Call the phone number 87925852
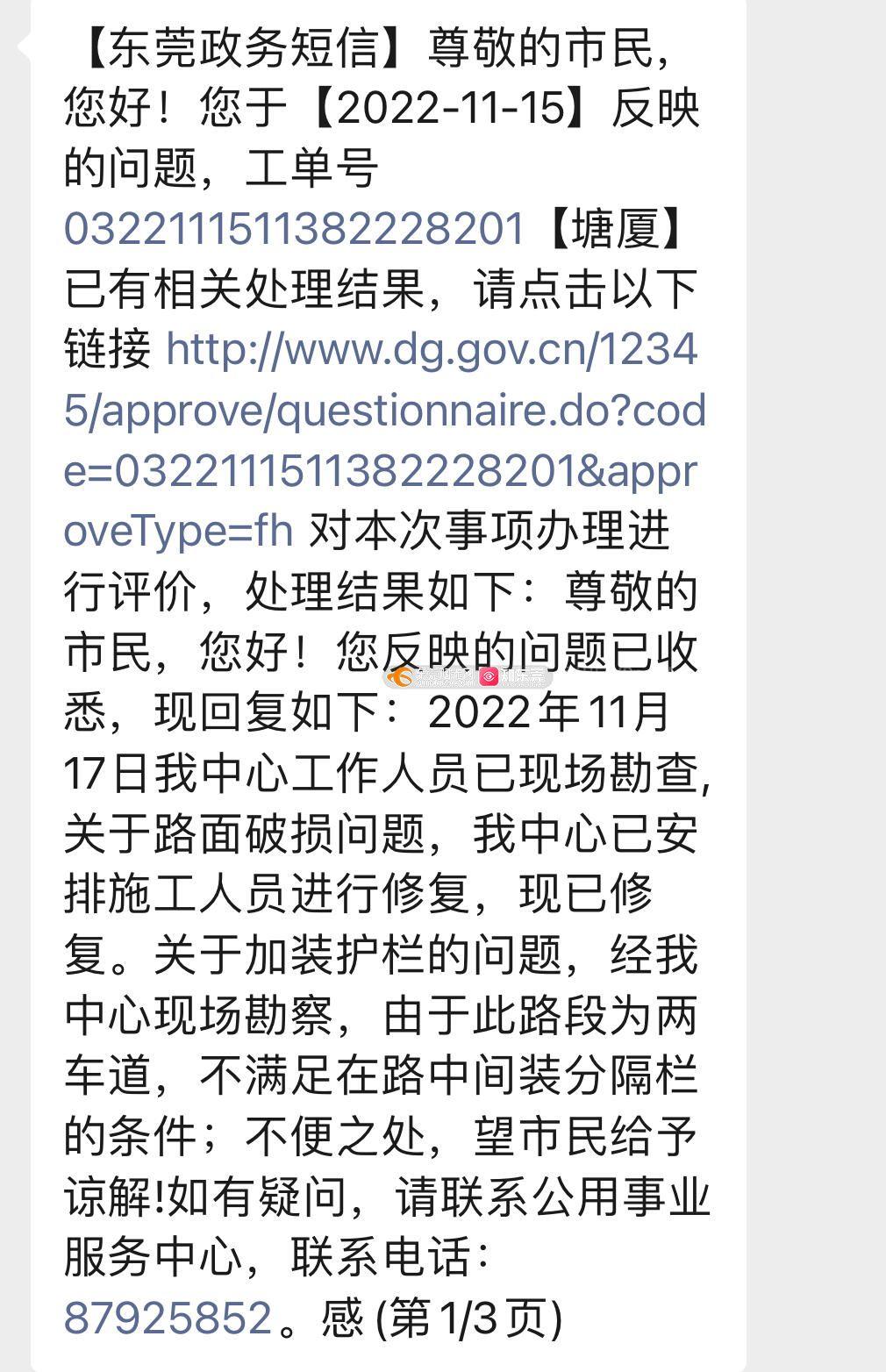Screen dimensions: 886x1372 168,1318
